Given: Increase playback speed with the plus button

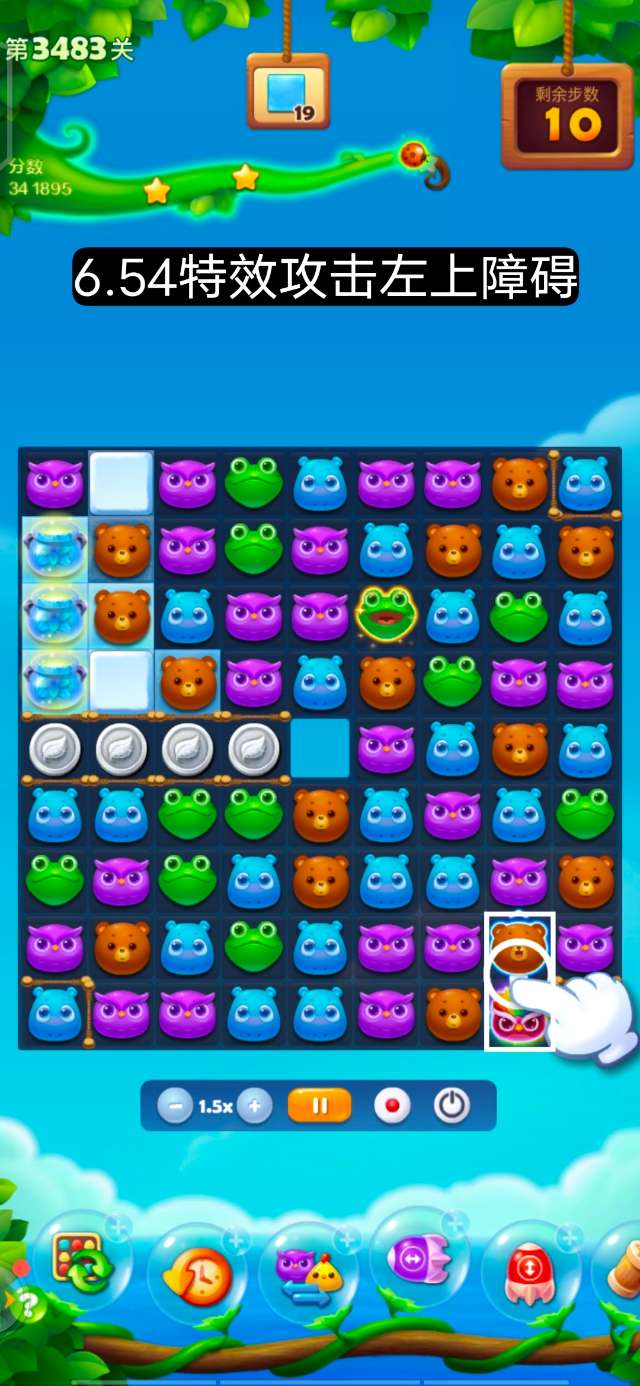Looking at the screenshot, I should tap(255, 1106).
